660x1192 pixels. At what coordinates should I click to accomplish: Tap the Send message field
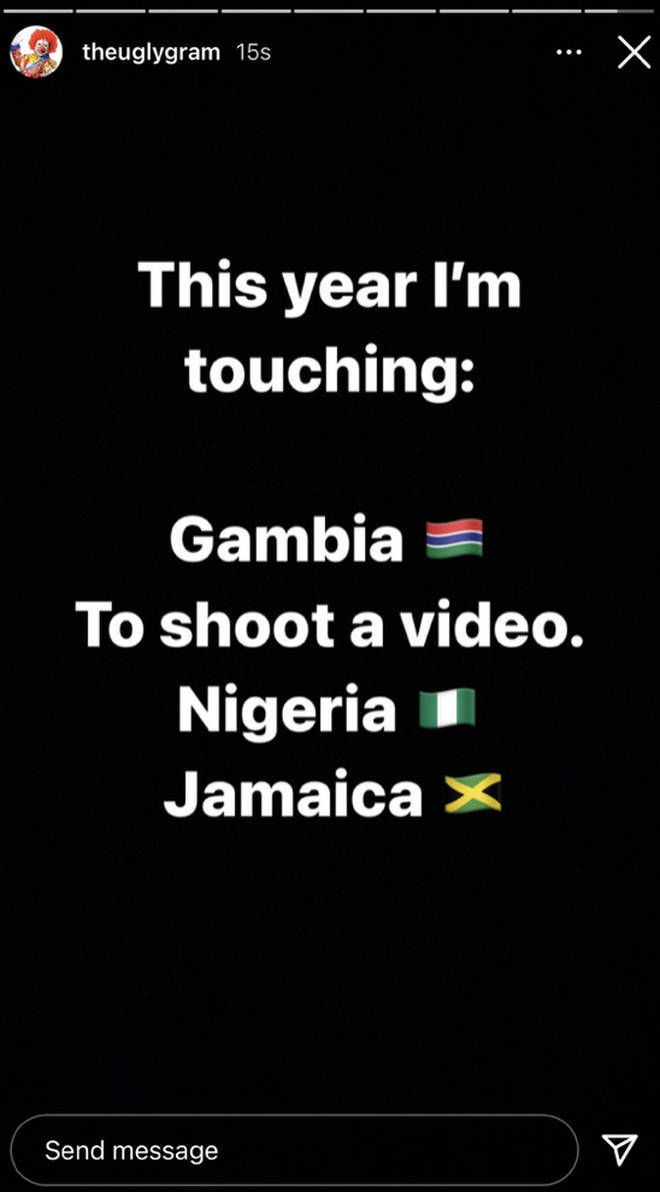[x=294, y=1150]
